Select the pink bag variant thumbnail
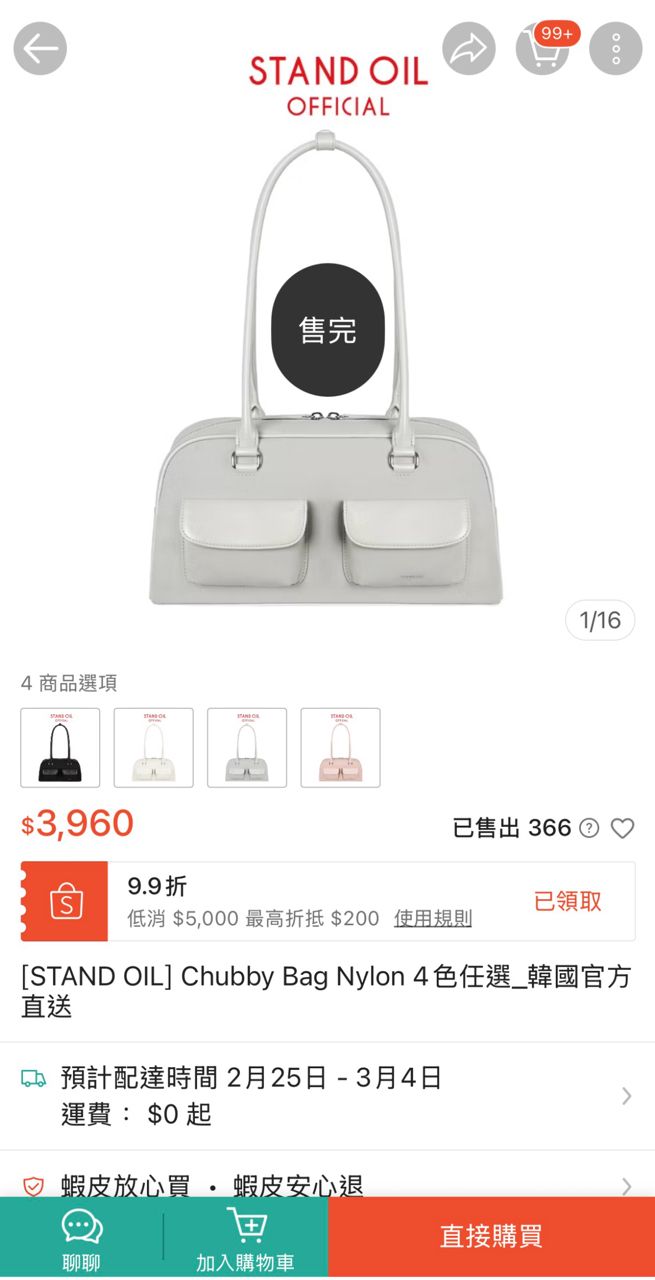This screenshot has height=1280, width=655. (340, 748)
